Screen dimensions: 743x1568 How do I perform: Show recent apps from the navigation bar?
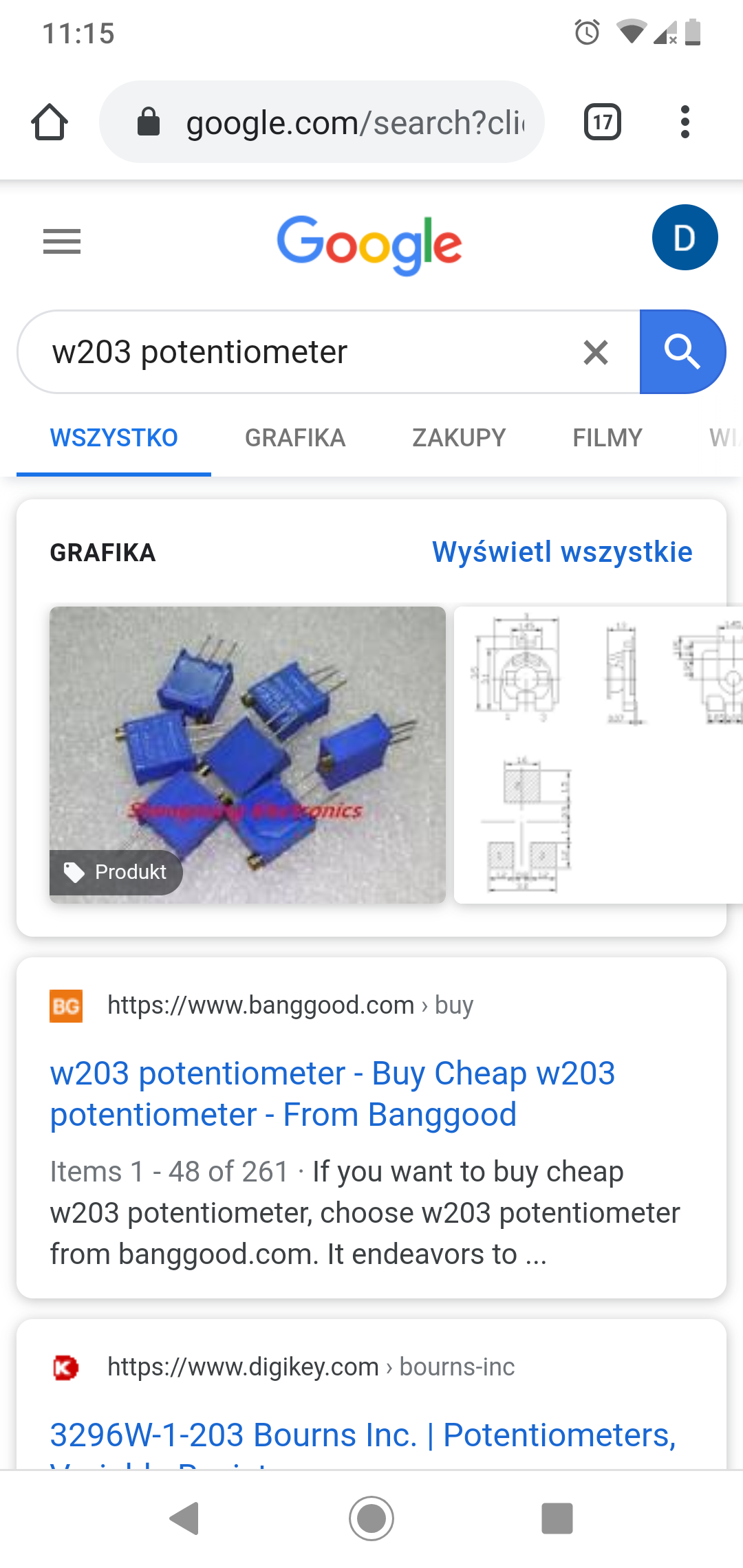click(557, 1518)
